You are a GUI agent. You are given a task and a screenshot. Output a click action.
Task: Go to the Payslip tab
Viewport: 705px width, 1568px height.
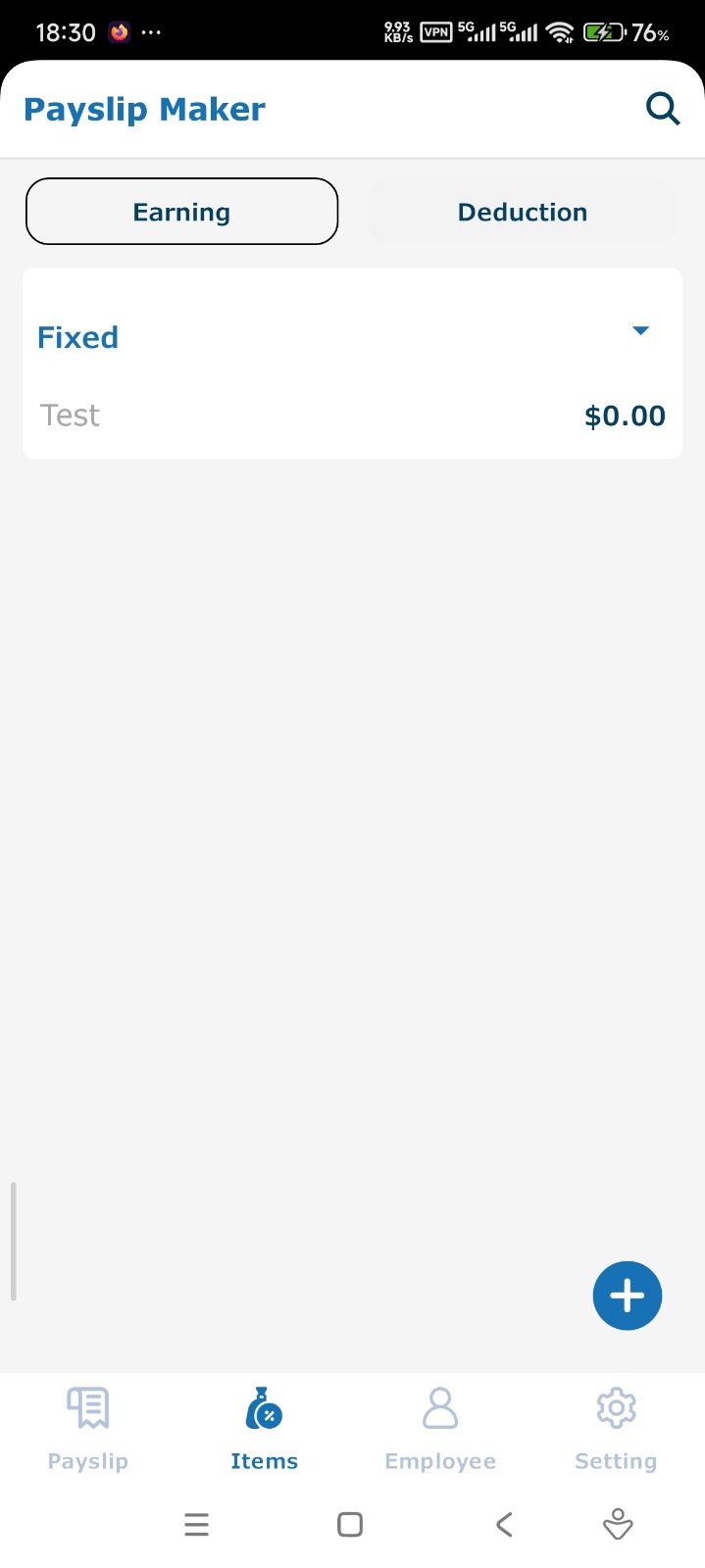[x=88, y=1428]
